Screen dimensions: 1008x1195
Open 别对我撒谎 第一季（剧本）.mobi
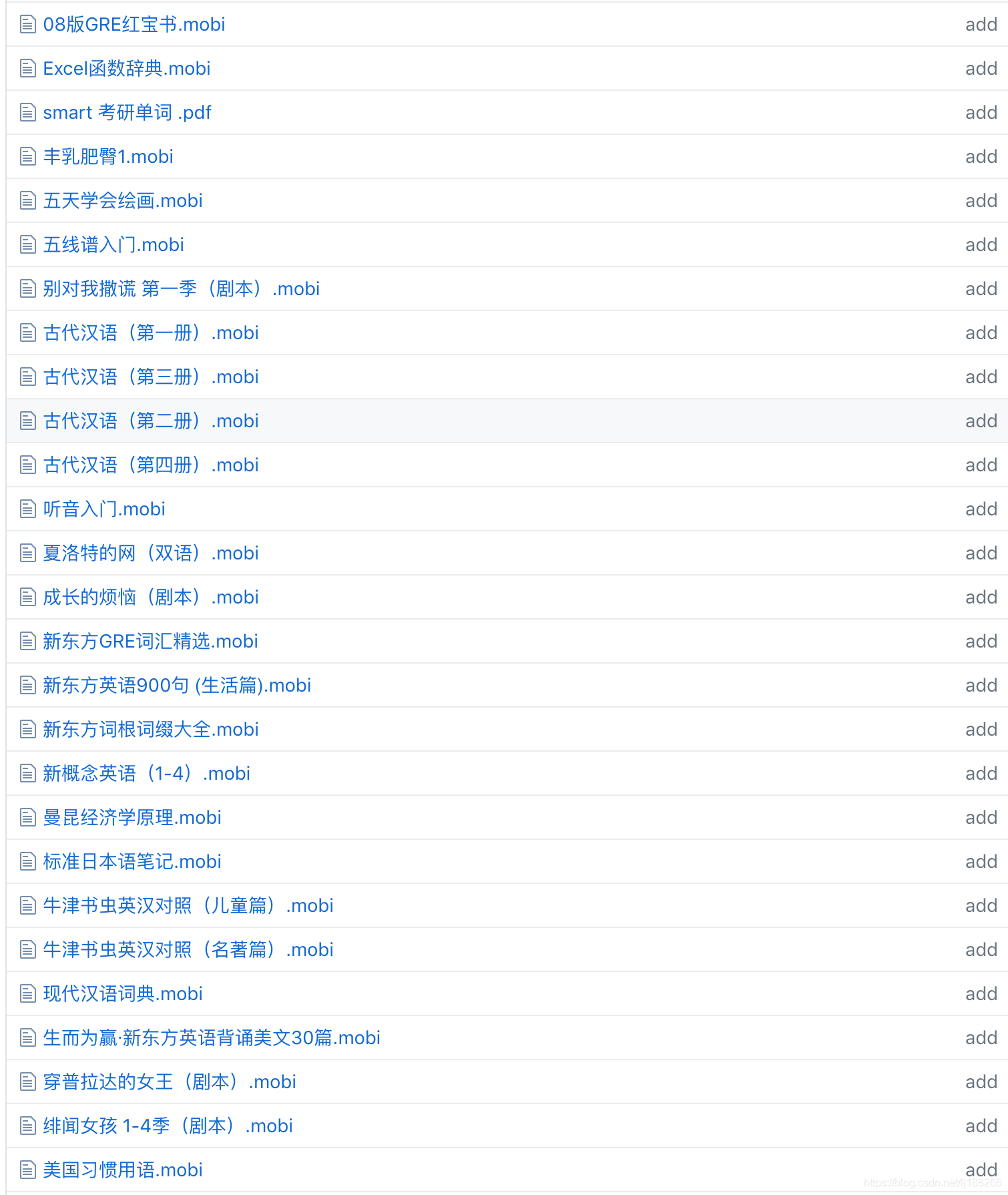pyautogui.click(x=181, y=289)
